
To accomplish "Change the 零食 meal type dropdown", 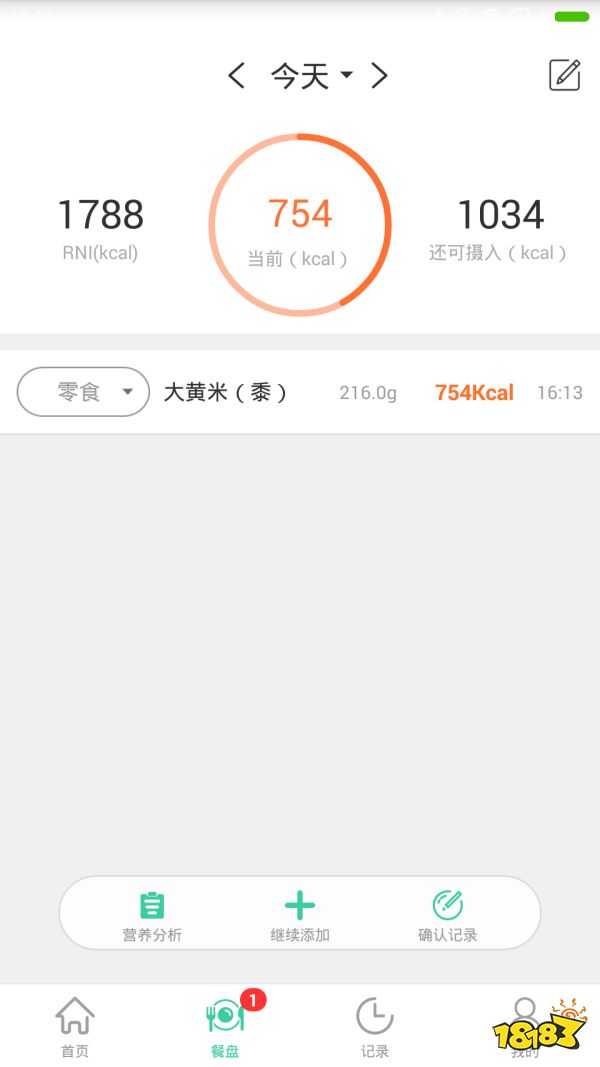I will [x=83, y=392].
